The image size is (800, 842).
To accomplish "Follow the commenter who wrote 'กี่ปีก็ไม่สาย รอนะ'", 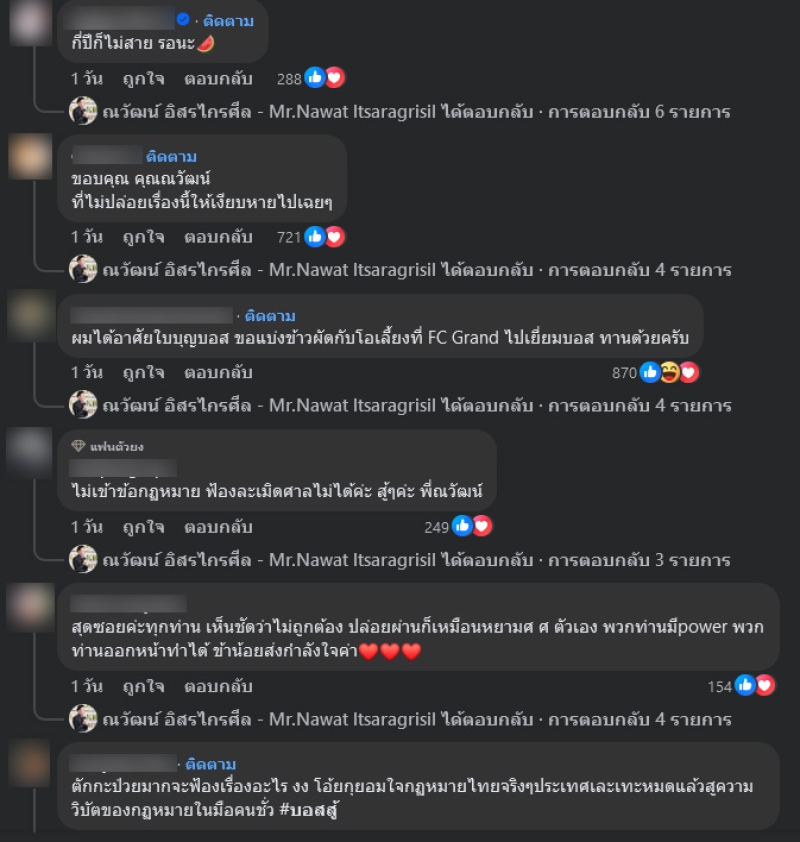I will [228, 21].
